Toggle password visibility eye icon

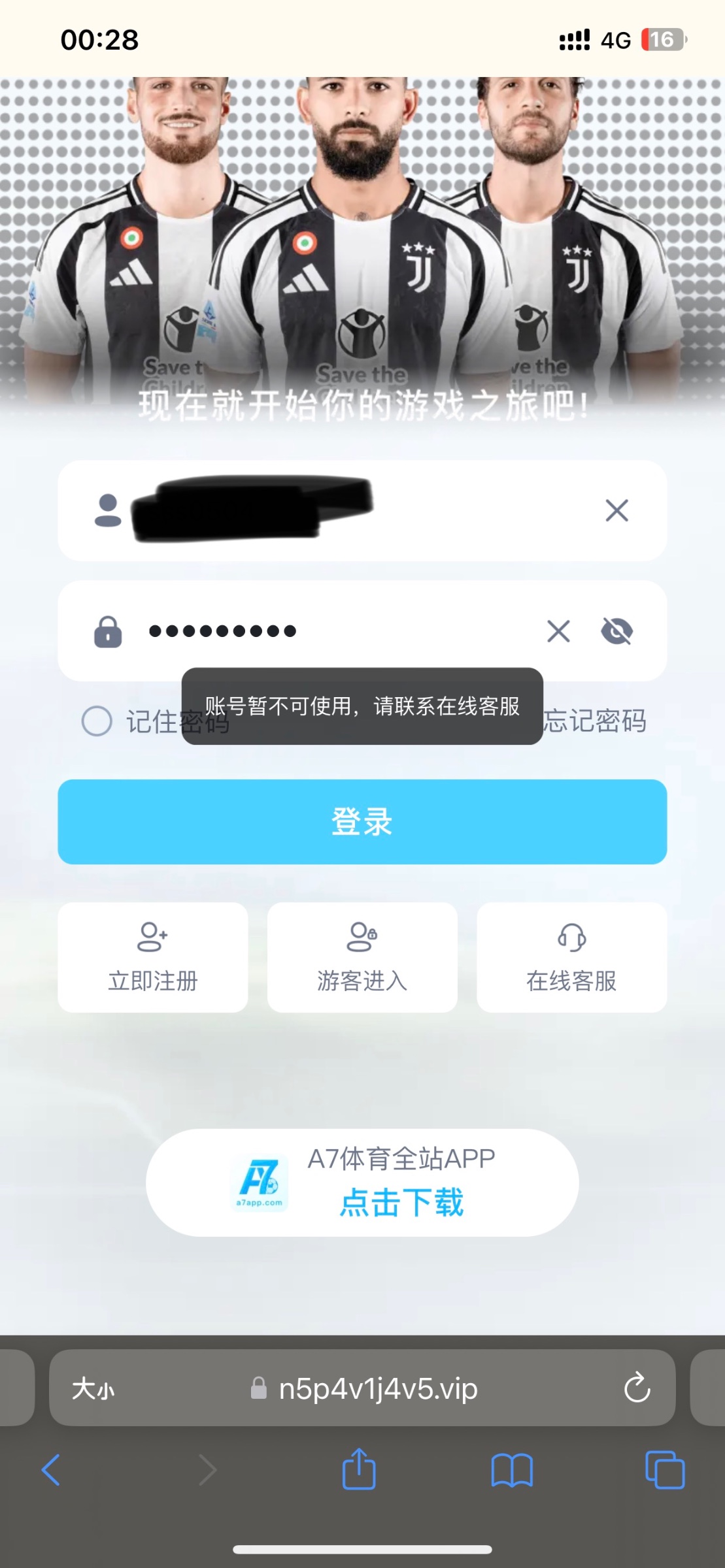pos(616,631)
